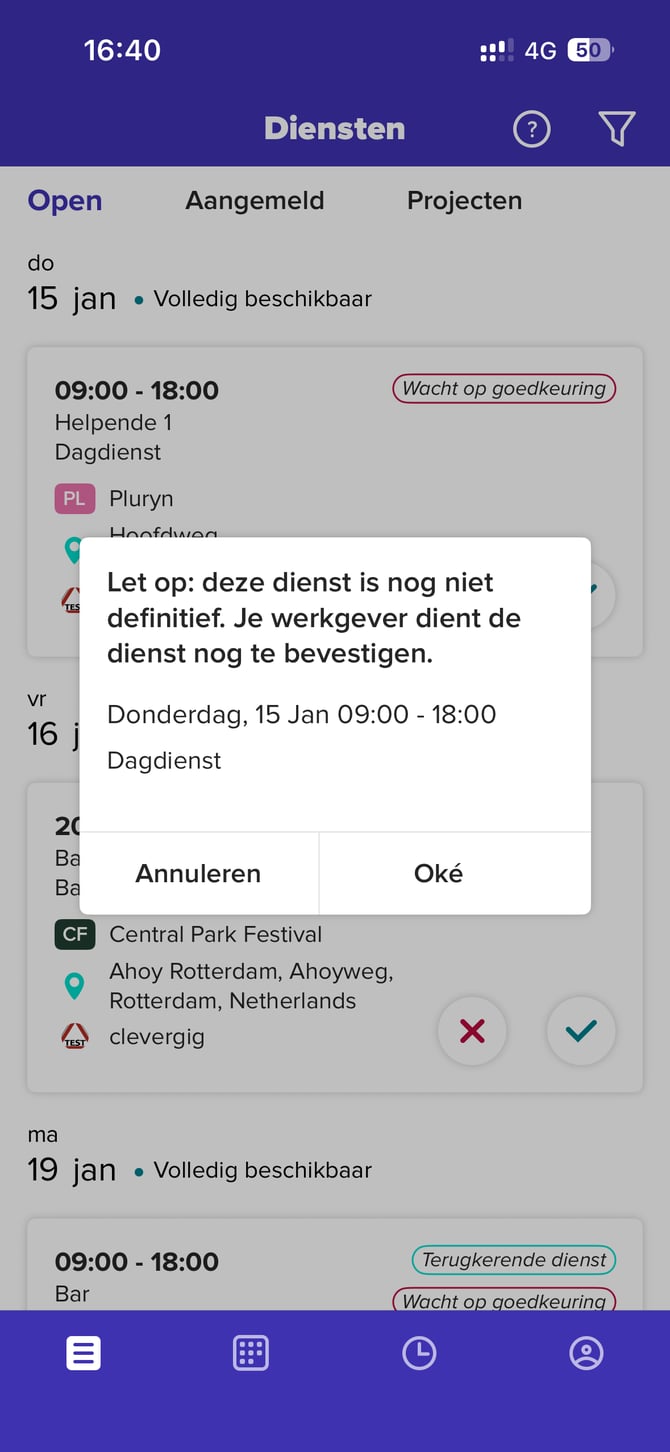Open the shifts list tab
The image size is (670, 1452).
click(83, 1353)
